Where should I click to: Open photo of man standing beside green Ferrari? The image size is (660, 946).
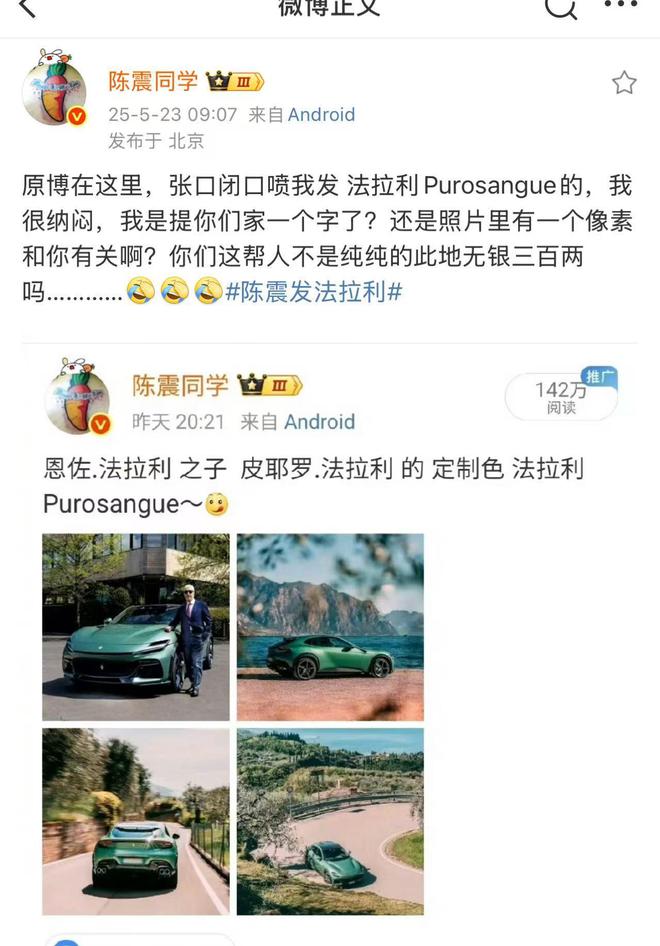136,627
